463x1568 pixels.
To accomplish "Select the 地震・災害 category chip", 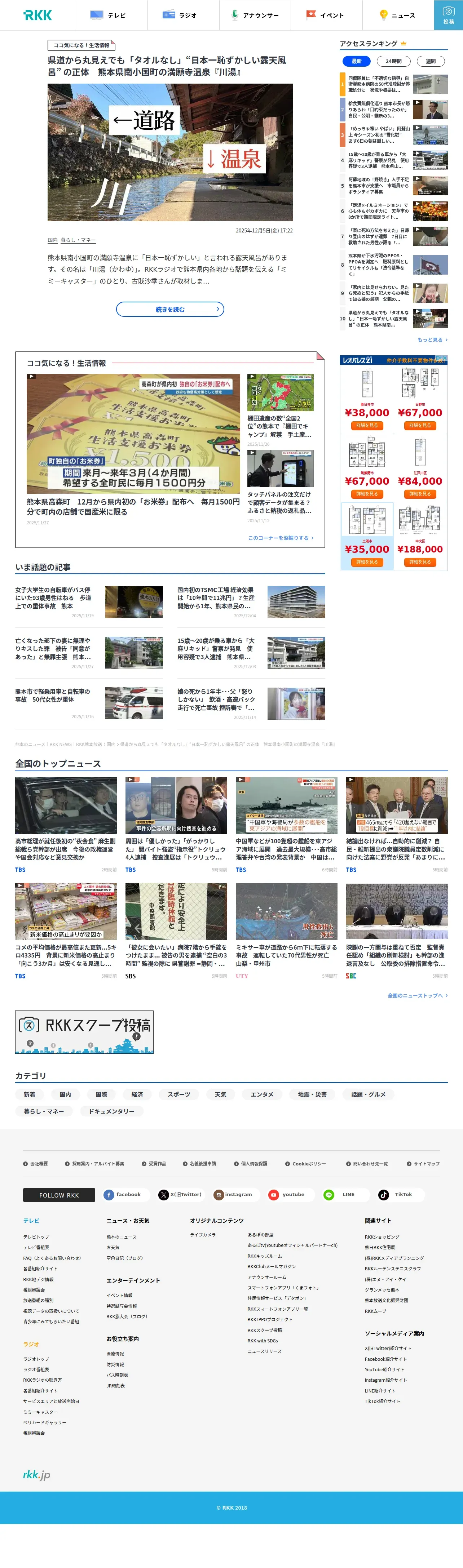I will point(312,1094).
